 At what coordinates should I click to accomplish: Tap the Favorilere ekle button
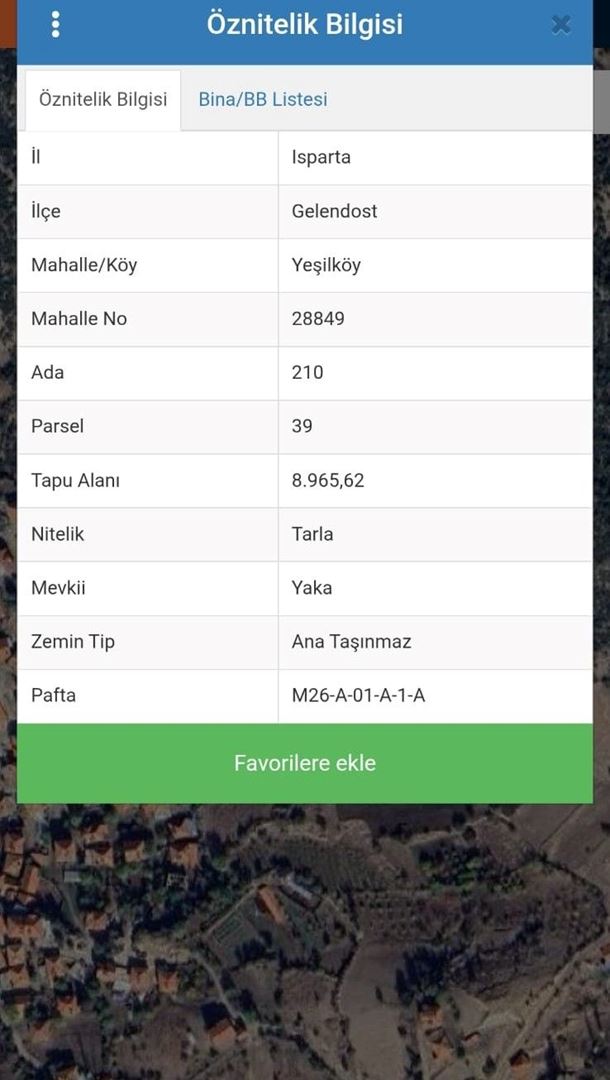click(305, 763)
